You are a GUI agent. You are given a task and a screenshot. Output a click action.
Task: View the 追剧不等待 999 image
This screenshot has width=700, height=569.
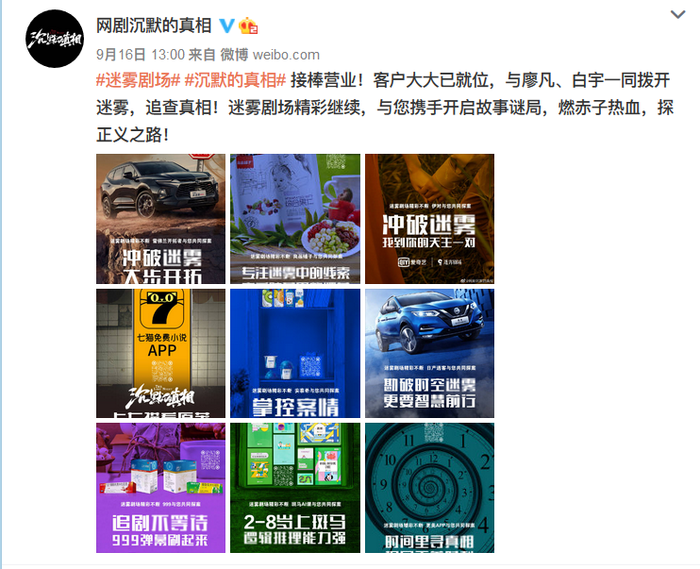click(160, 487)
